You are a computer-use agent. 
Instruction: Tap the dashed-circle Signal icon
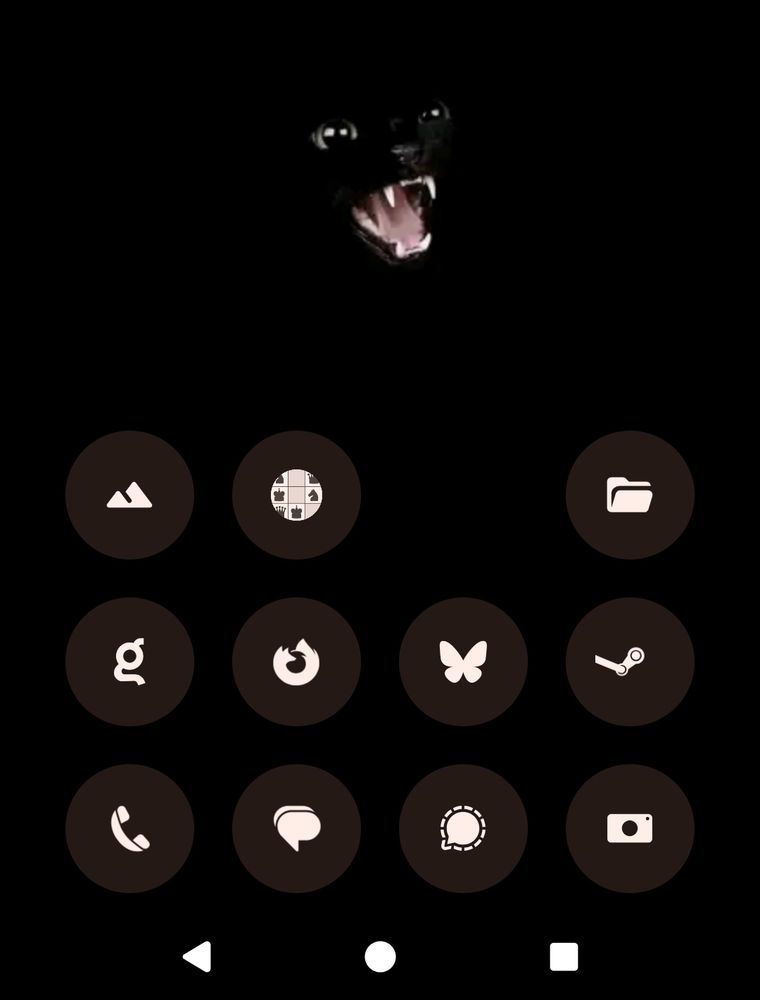(x=463, y=828)
